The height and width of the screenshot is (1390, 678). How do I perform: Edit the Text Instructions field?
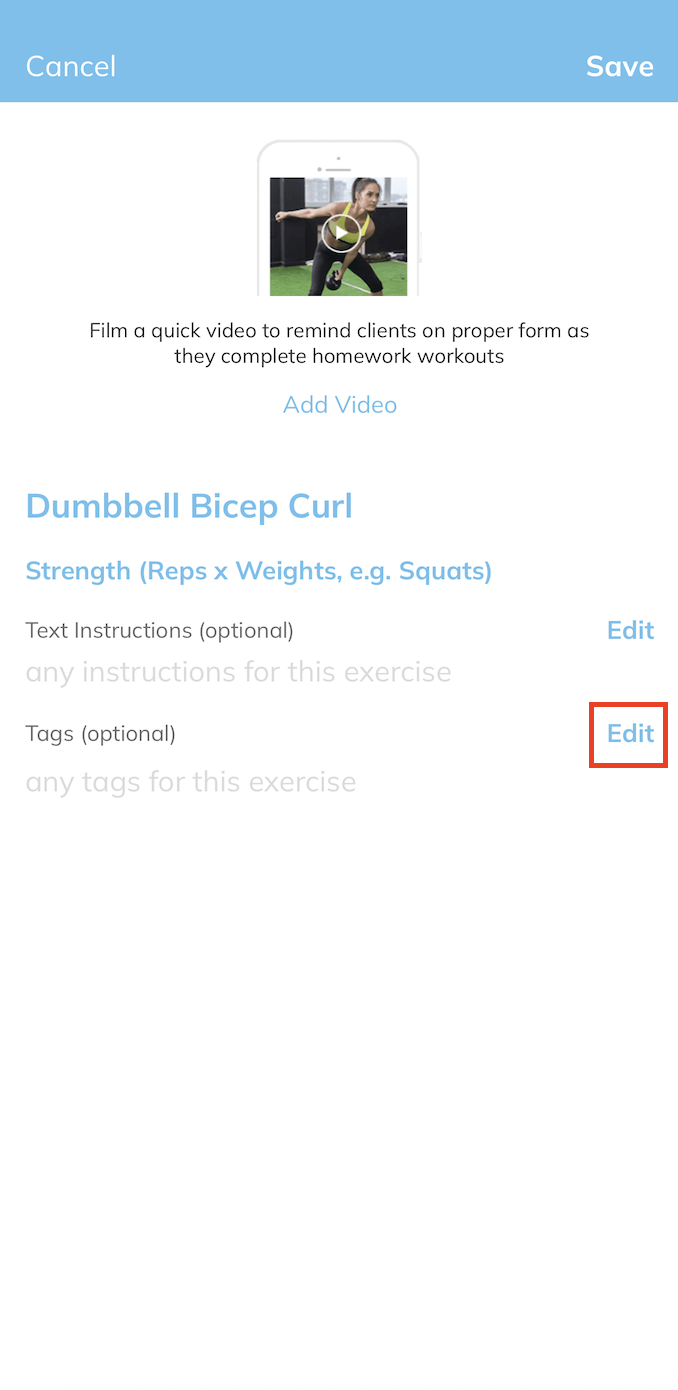click(x=630, y=630)
